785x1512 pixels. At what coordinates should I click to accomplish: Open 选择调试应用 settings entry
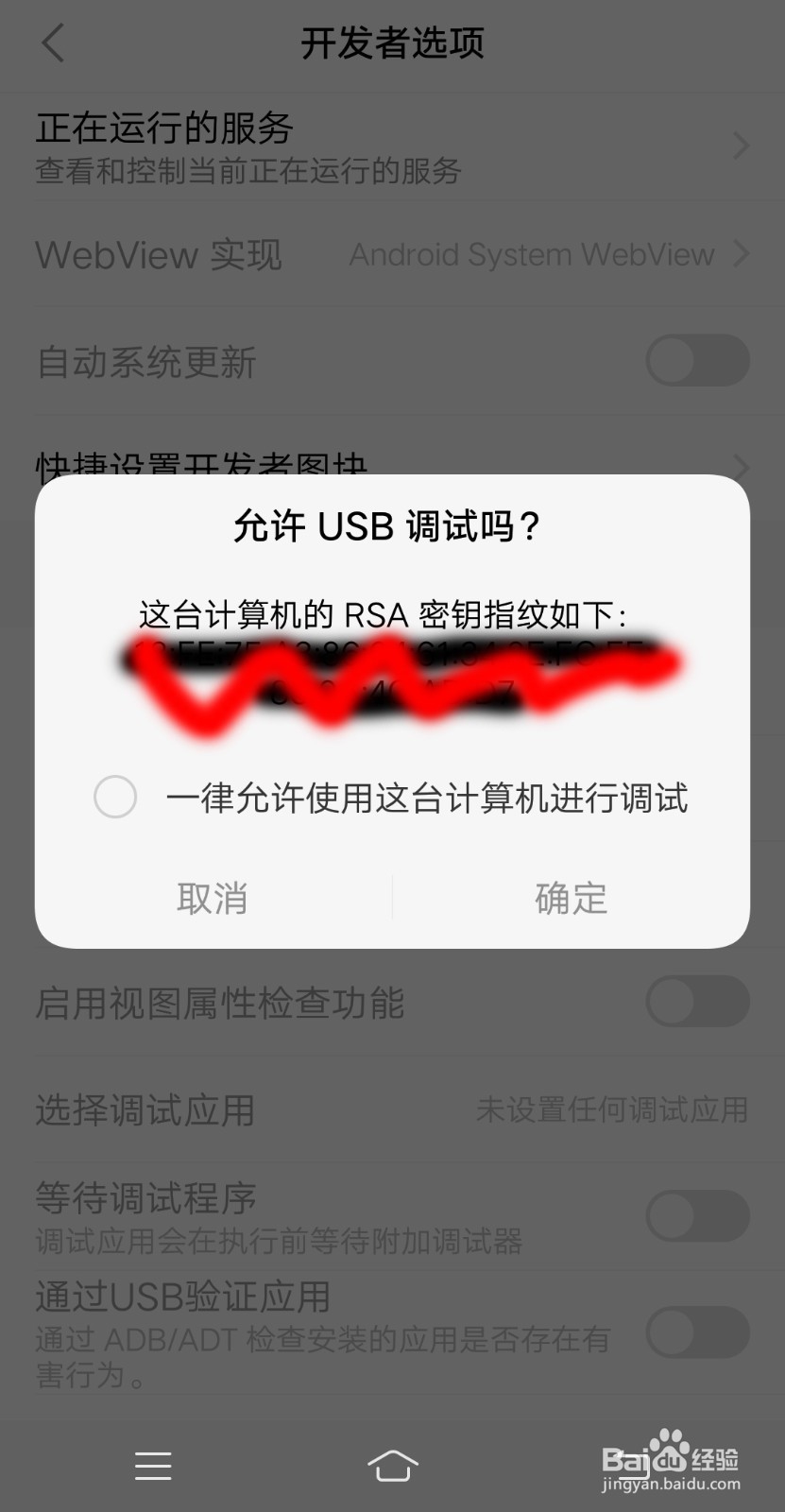coord(283,1110)
